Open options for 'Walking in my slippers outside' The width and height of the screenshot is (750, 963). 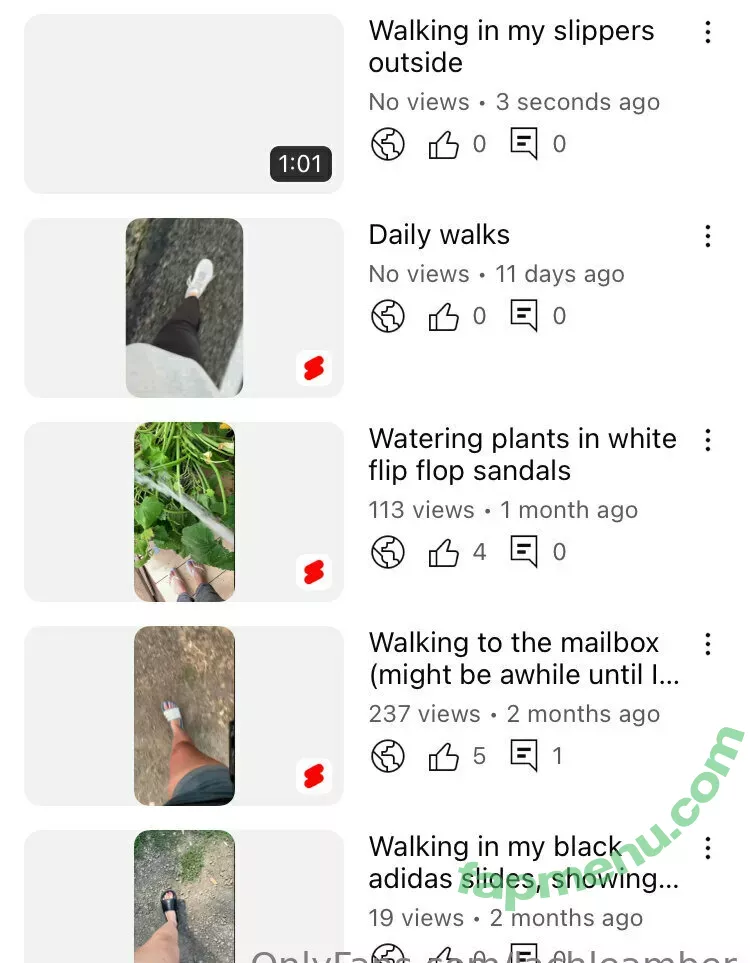707,33
